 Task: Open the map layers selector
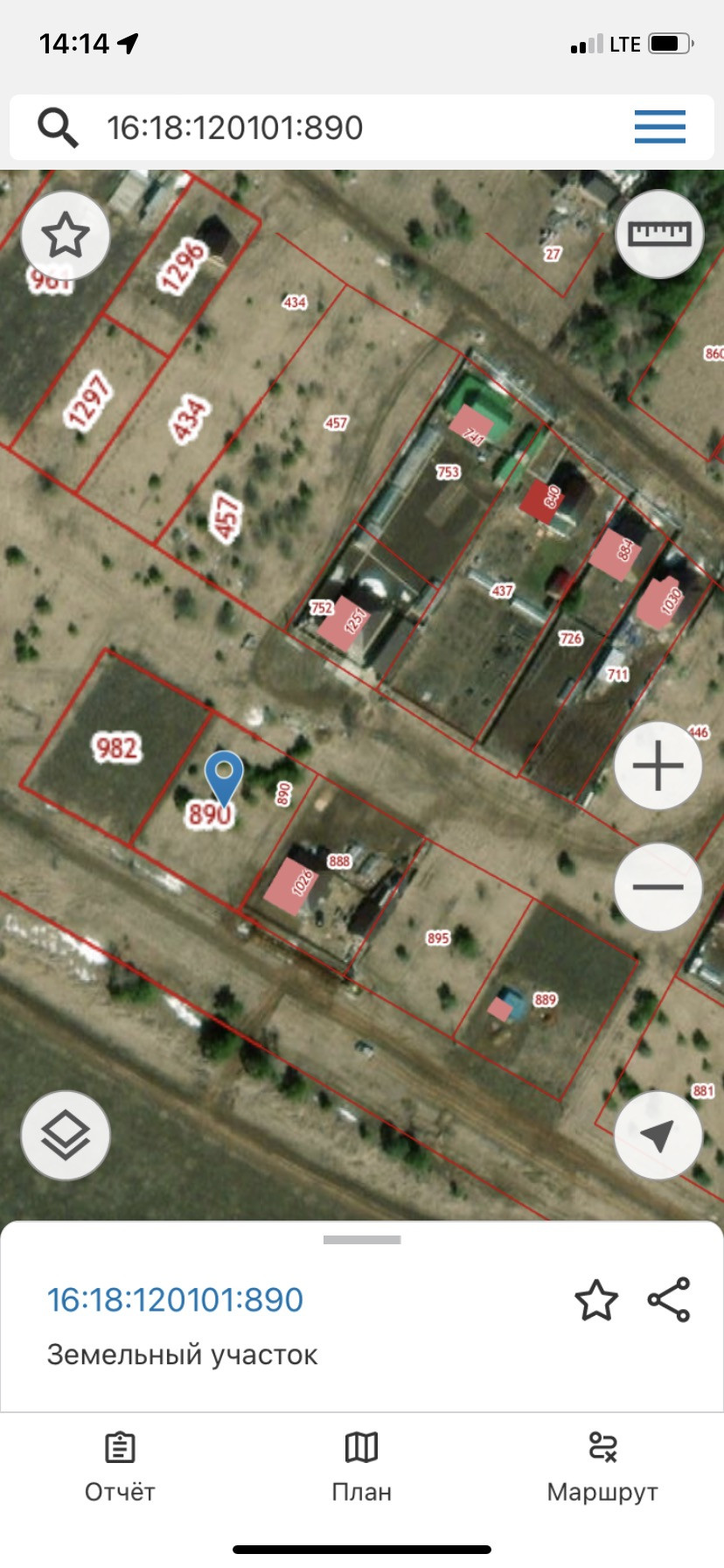tap(66, 1135)
